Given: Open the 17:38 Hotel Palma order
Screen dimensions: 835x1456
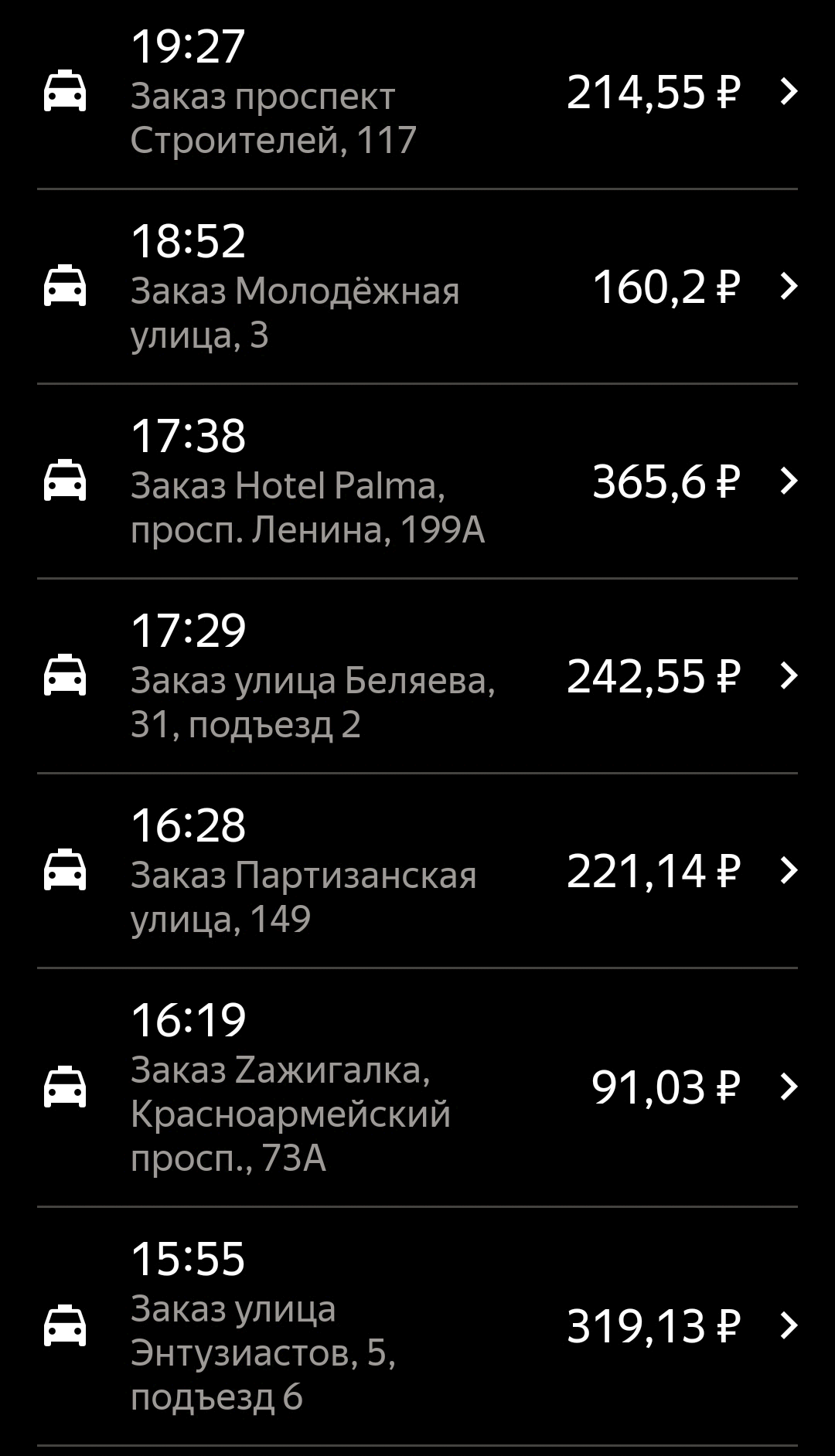Looking at the screenshot, I should pos(417,482).
